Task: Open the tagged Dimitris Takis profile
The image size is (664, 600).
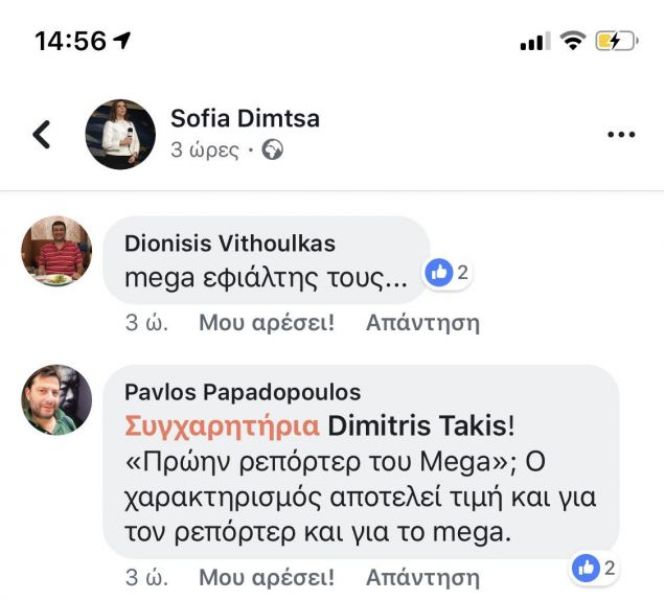Action: click(416, 426)
